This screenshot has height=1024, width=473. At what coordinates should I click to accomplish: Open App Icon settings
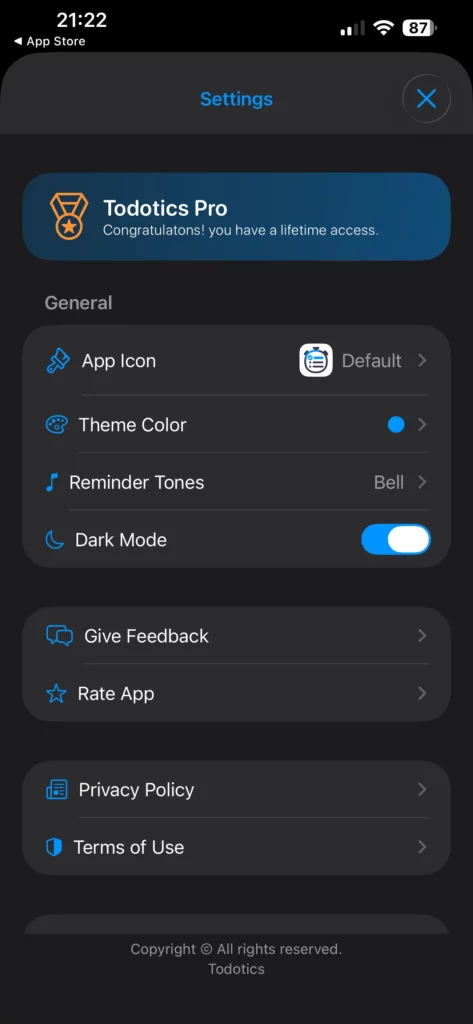click(236, 360)
